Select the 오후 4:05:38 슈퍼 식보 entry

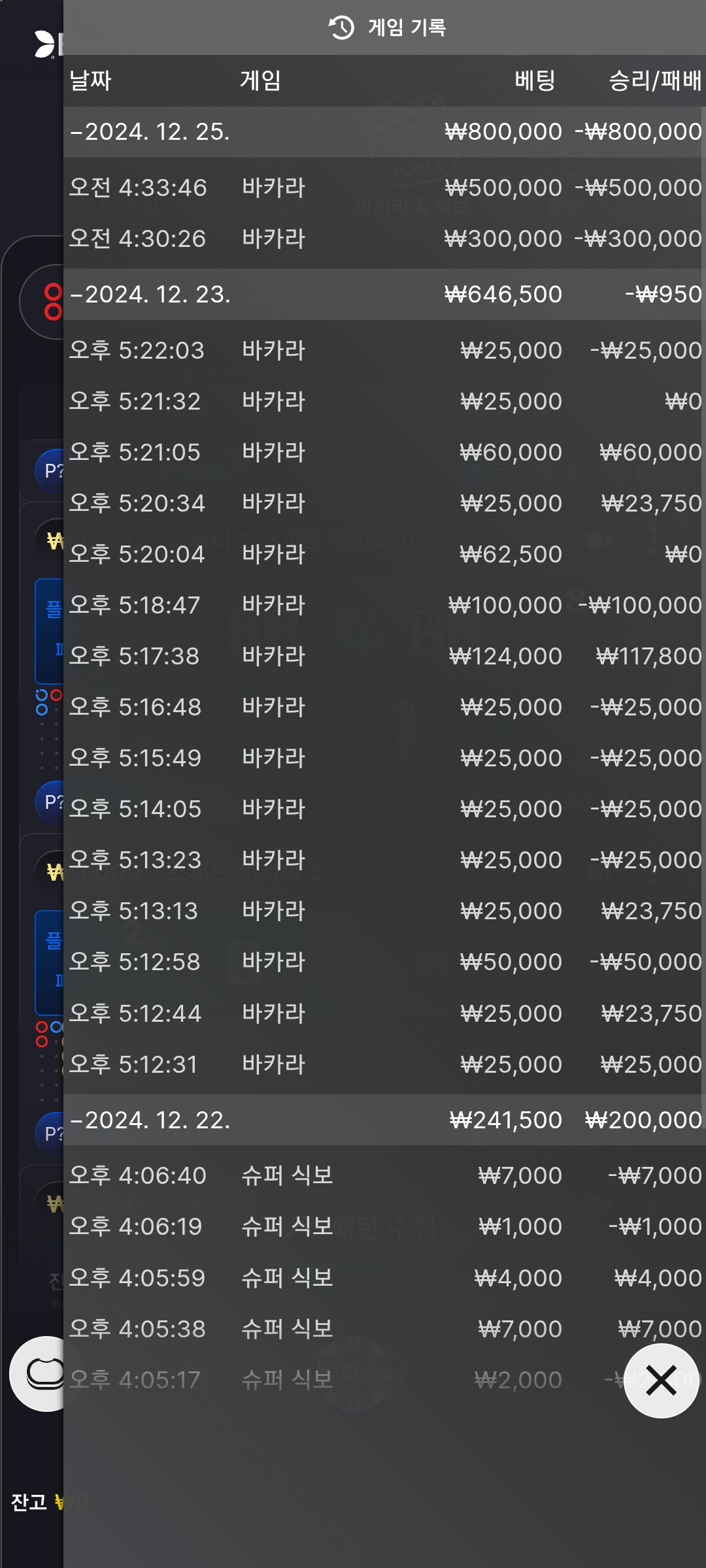(x=384, y=1330)
